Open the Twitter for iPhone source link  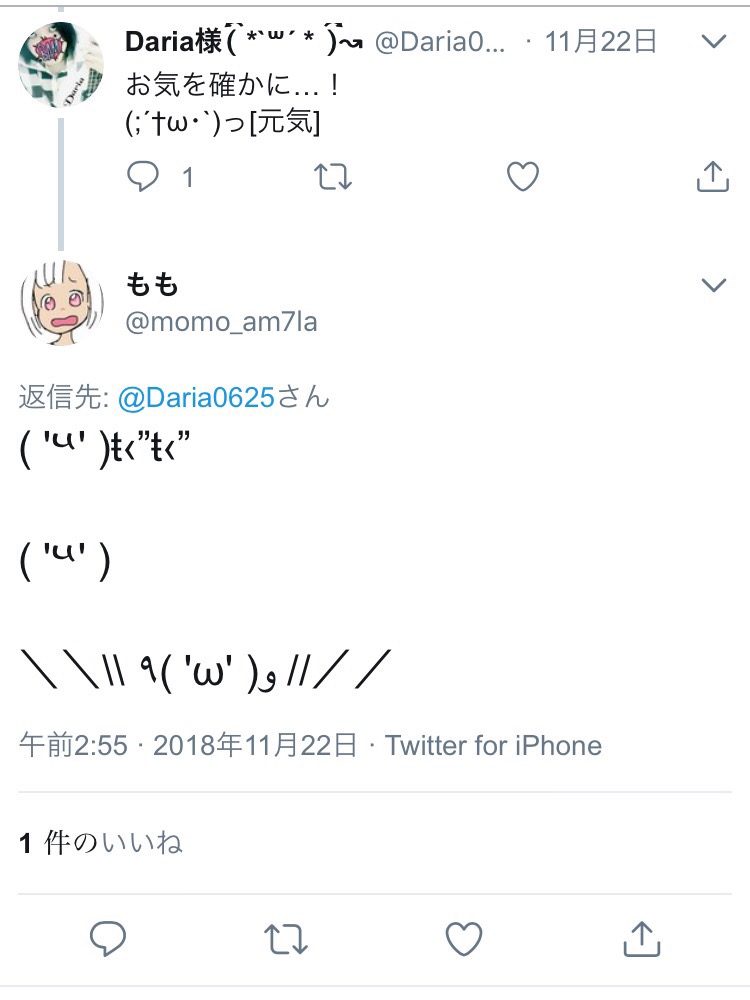pos(493,746)
